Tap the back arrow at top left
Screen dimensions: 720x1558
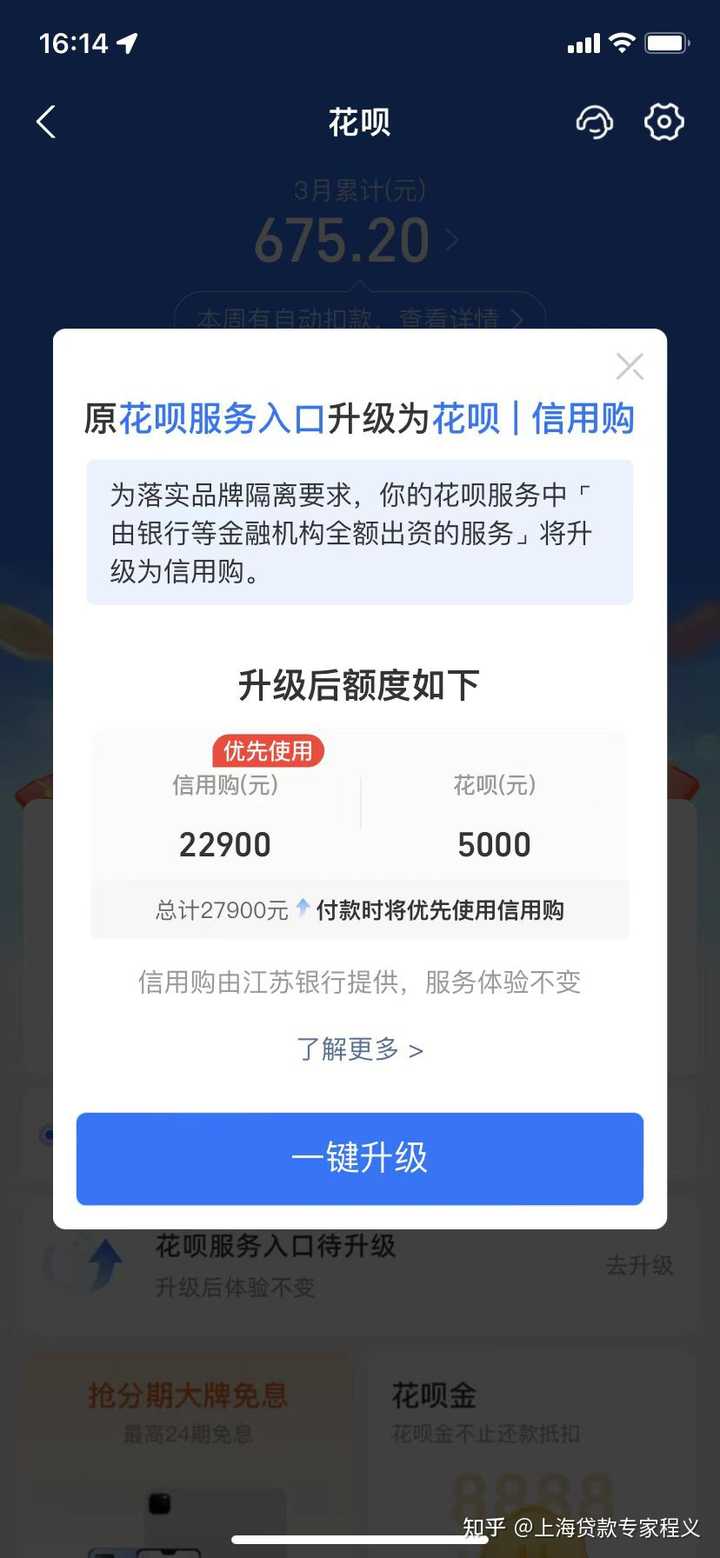click(45, 120)
